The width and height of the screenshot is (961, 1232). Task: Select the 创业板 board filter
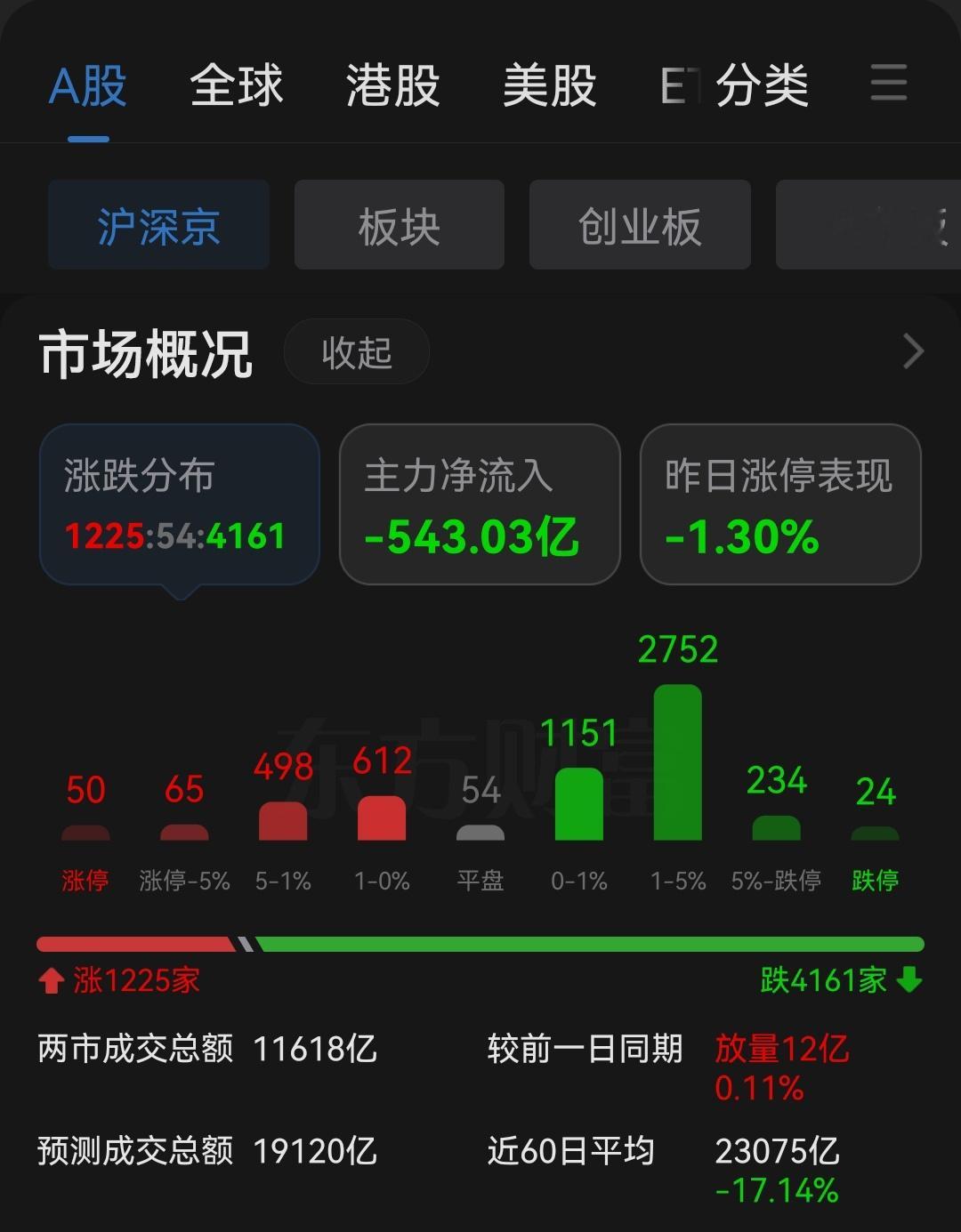pos(640,225)
